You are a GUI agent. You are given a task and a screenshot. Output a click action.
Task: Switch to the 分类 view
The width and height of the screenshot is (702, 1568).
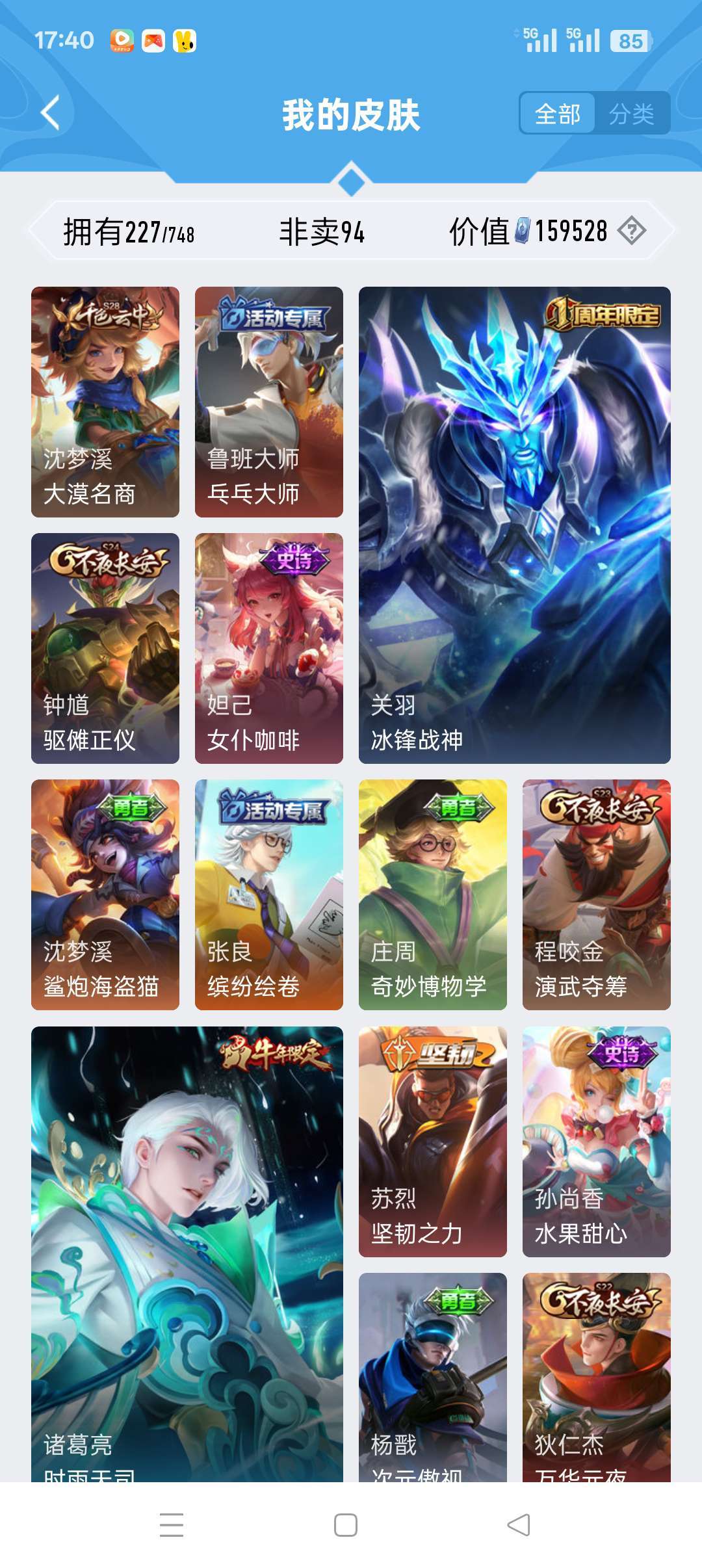pos(631,114)
